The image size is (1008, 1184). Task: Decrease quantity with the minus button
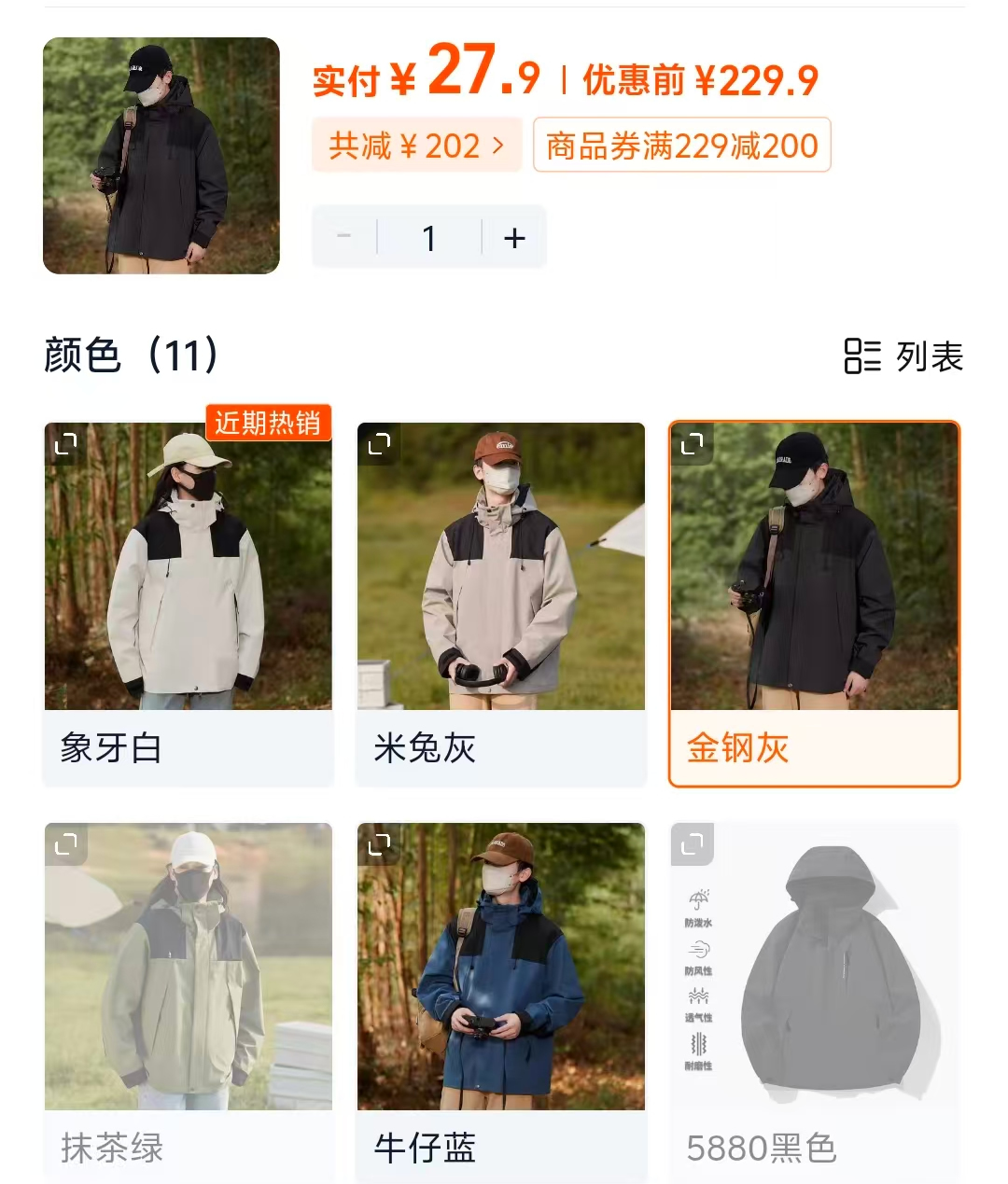click(343, 237)
